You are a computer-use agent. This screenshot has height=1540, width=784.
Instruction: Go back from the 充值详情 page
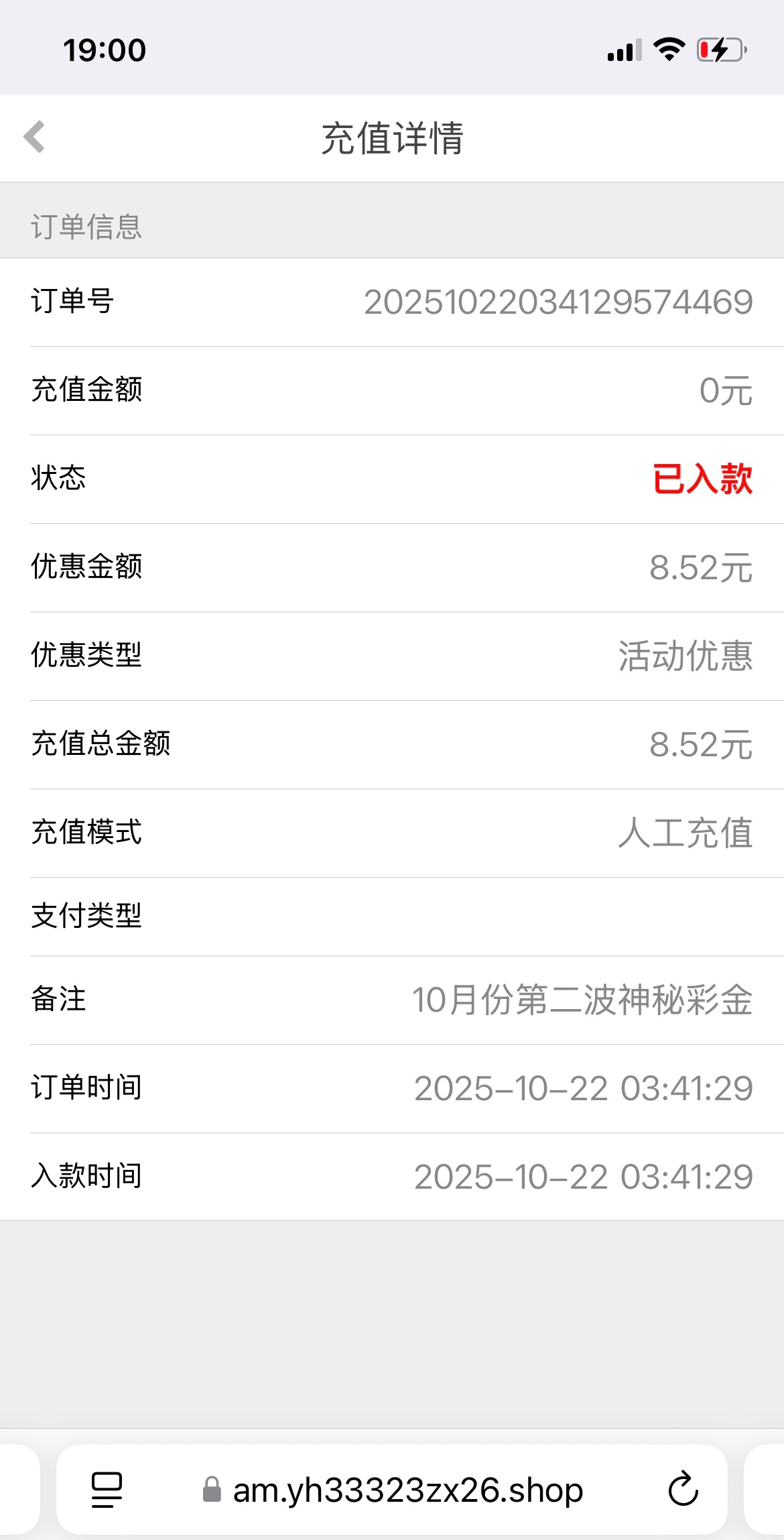tap(35, 137)
